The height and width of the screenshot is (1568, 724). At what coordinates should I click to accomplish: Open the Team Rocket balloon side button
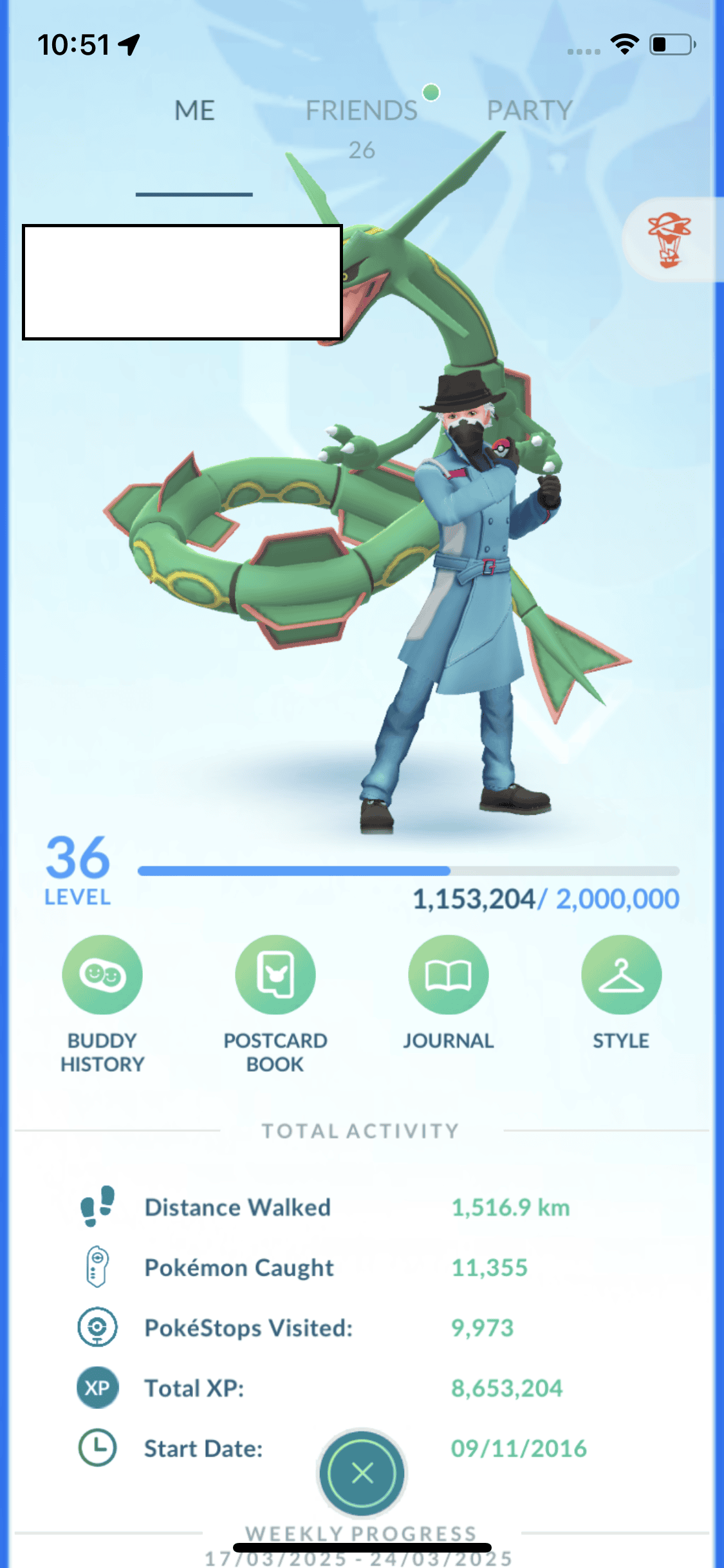[670, 239]
